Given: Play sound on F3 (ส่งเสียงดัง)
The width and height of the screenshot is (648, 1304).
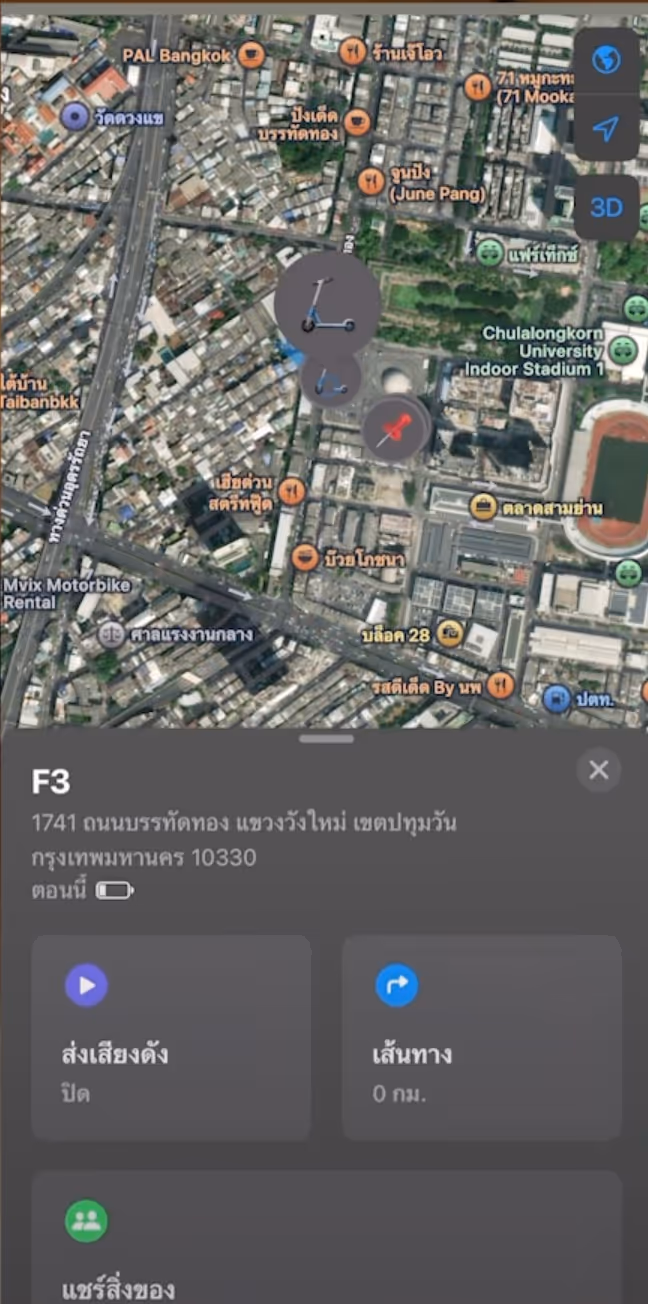Looking at the screenshot, I should pyautogui.click(x=171, y=1037).
